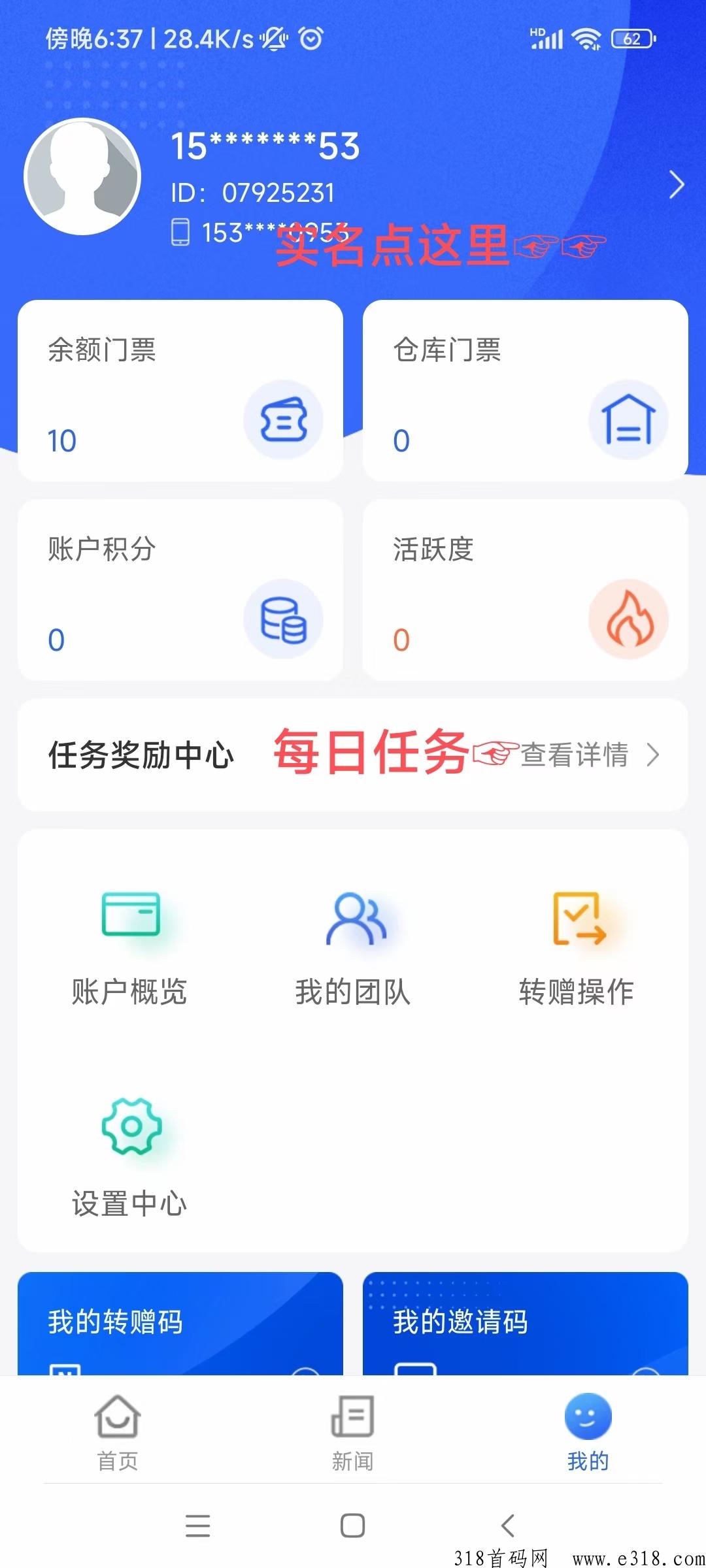
Task: Open the 设置中心 (settings center) gear icon
Action: pos(131,1125)
